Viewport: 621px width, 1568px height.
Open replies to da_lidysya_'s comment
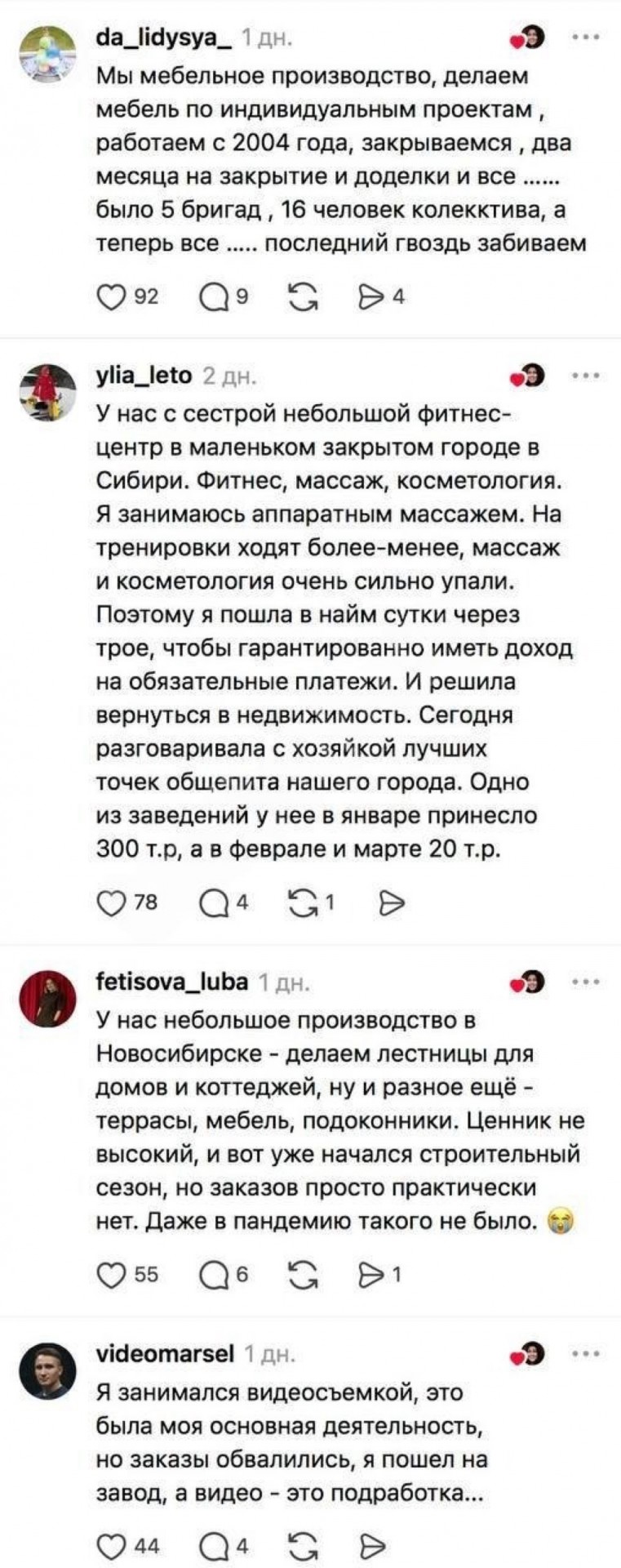(212, 297)
